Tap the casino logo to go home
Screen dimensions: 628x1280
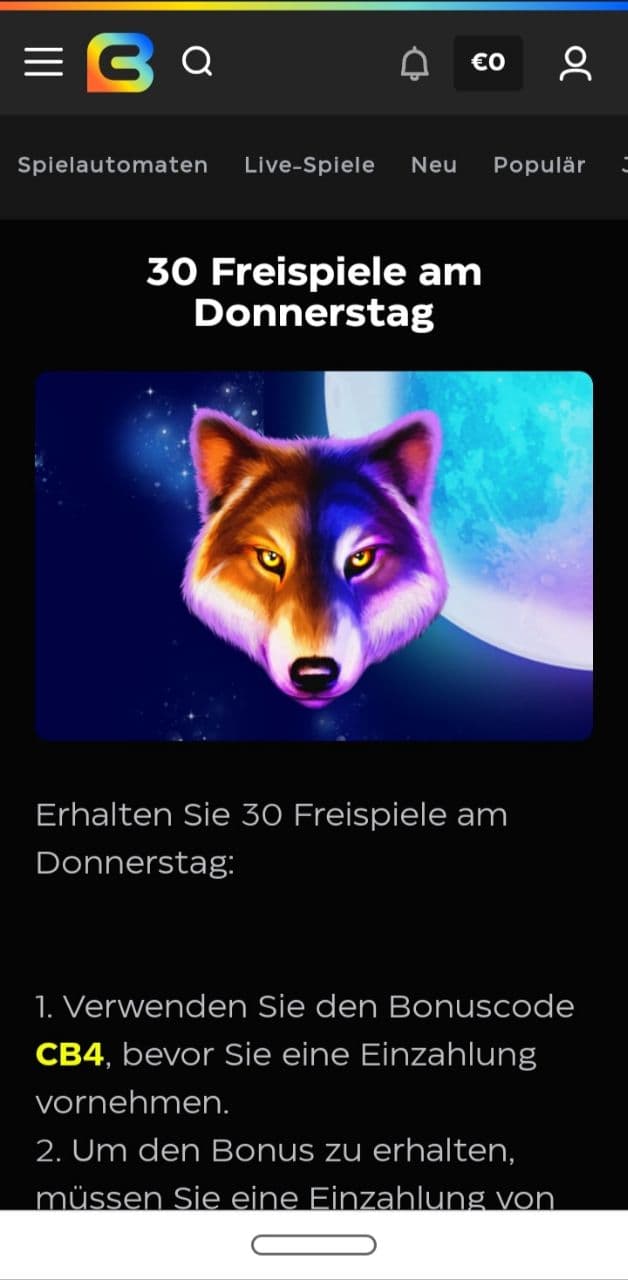tap(120, 63)
